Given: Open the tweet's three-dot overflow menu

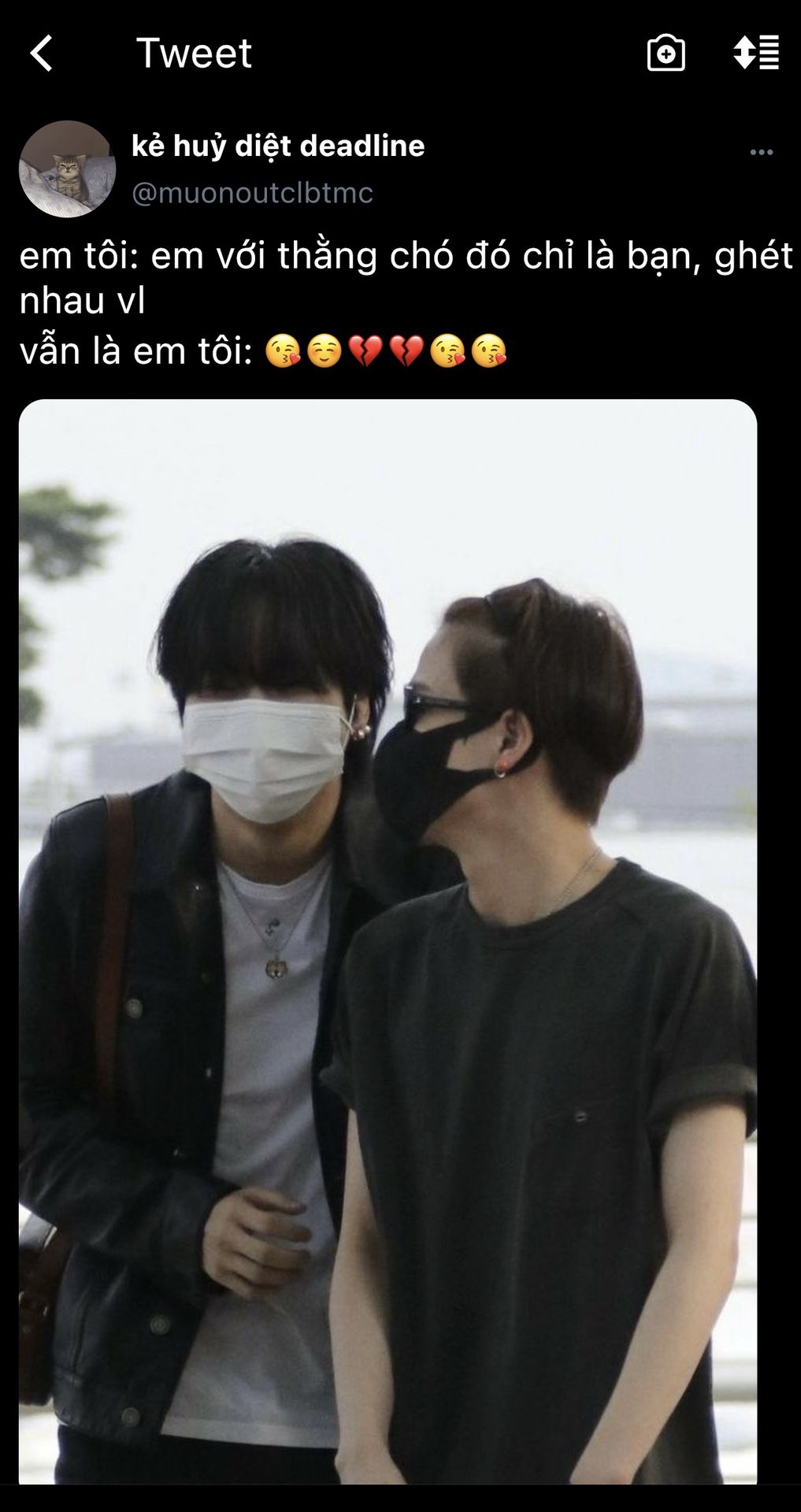Looking at the screenshot, I should [x=761, y=152].
